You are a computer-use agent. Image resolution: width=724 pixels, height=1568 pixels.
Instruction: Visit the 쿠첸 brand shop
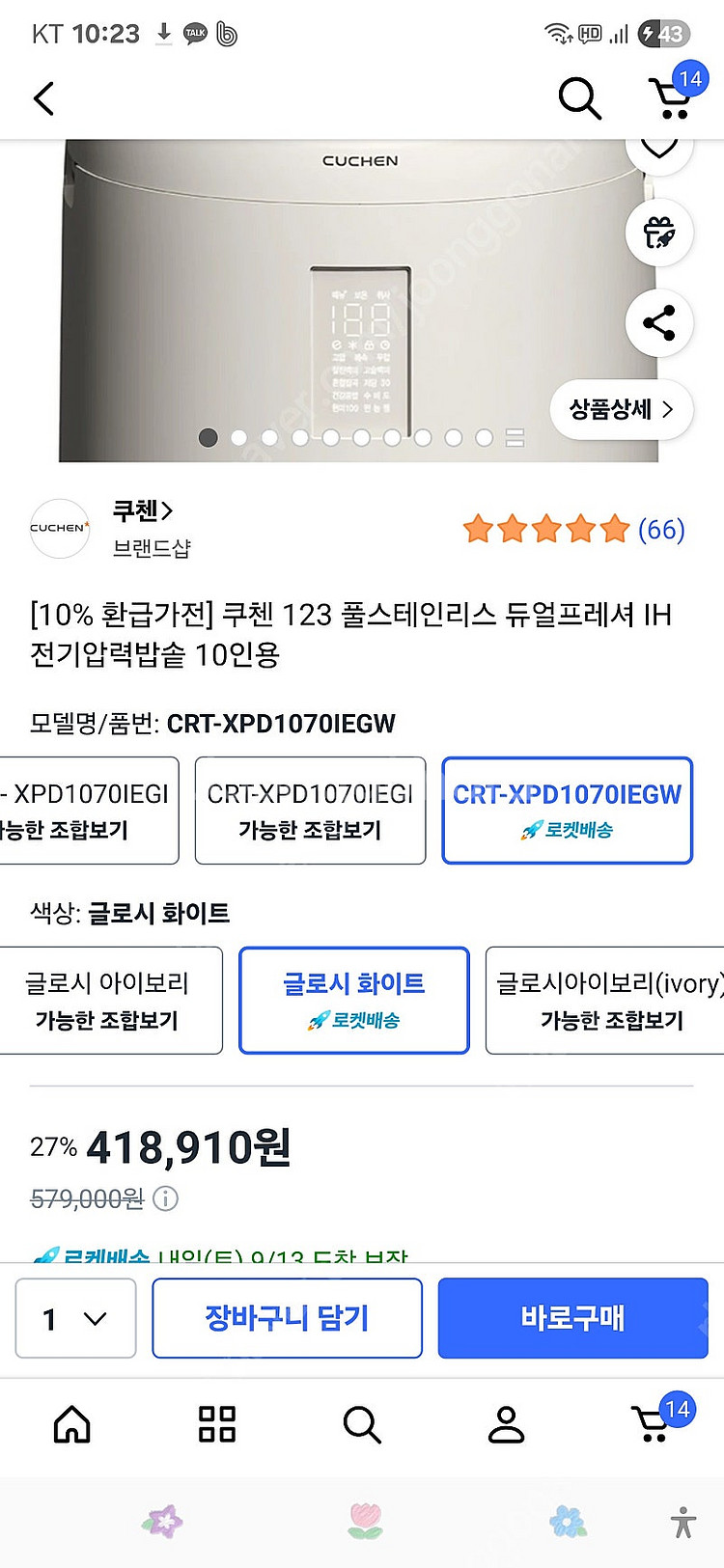coord(143,510)
